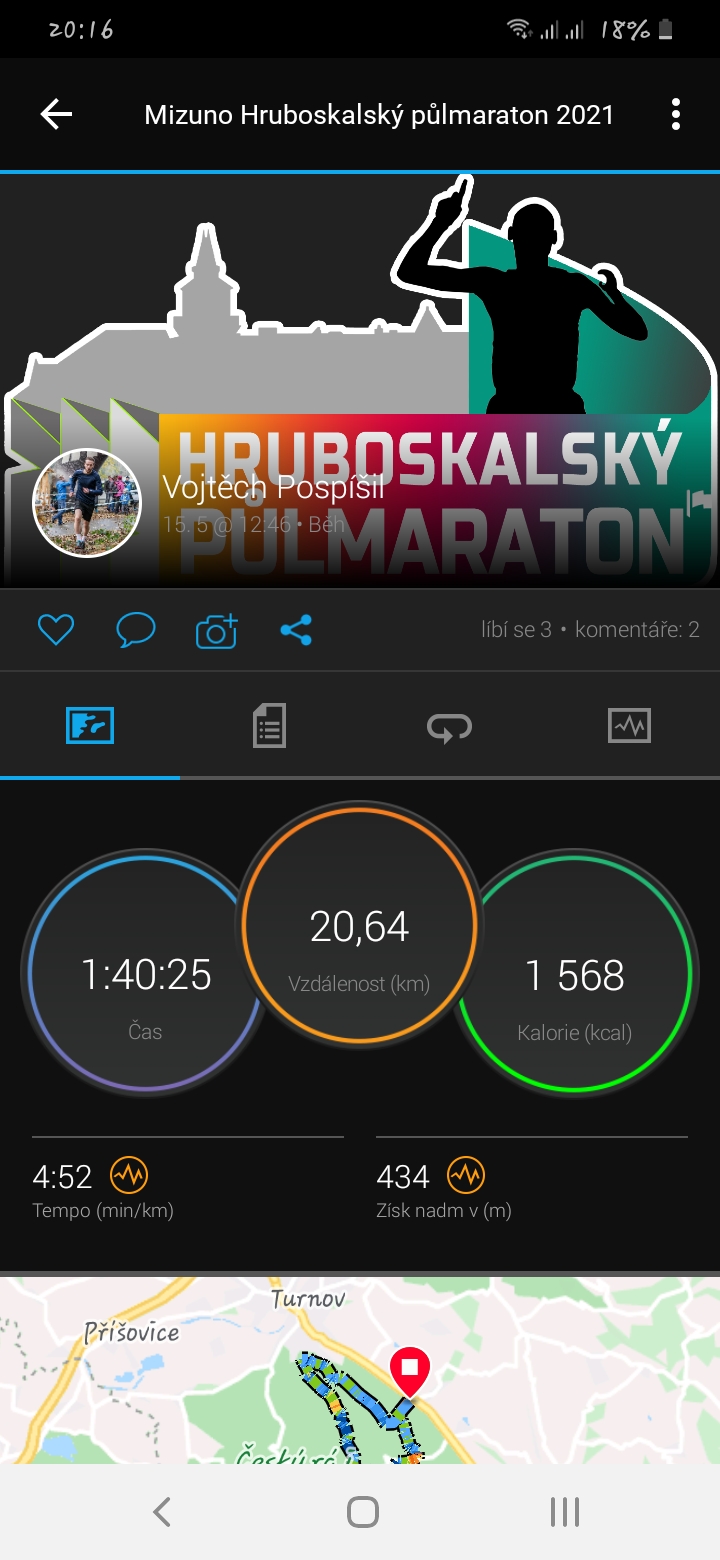Screen dimensions: 720x1560
Task: Switch to the laps tab
Action: [x=449, y=725]
